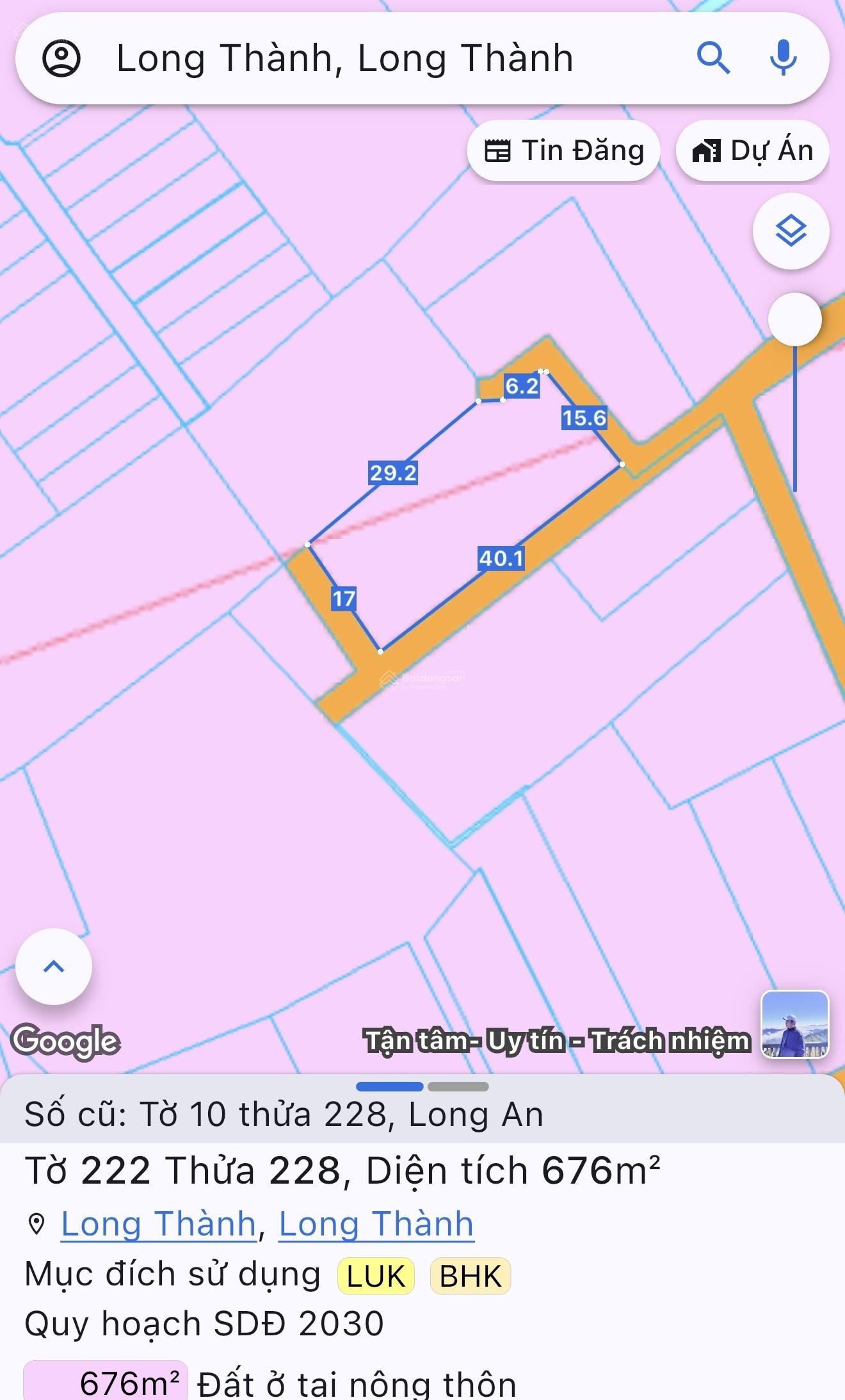Open the second Long Thành link
The image size is (845, 1400).
376,1223
